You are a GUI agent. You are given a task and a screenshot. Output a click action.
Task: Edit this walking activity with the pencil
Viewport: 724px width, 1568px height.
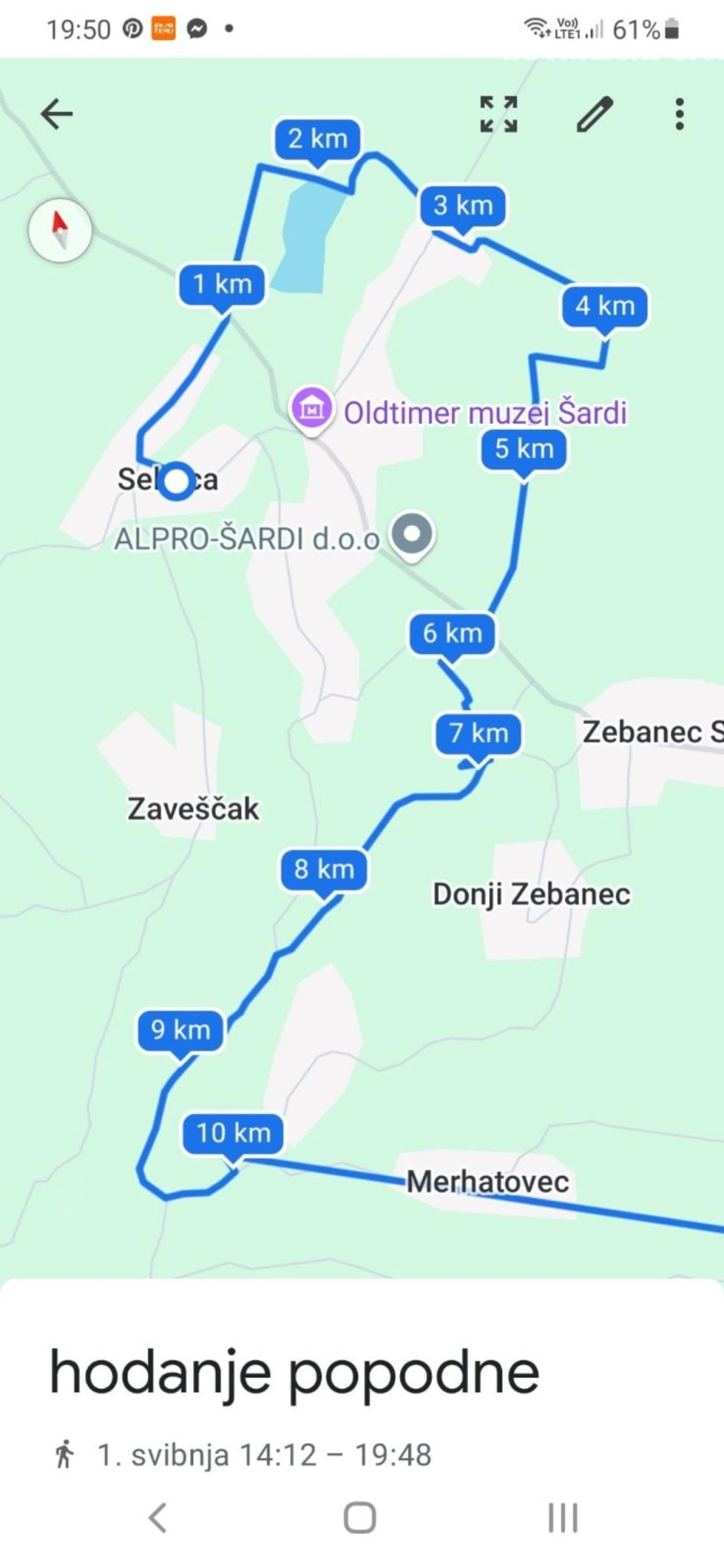tap(595, 115)
